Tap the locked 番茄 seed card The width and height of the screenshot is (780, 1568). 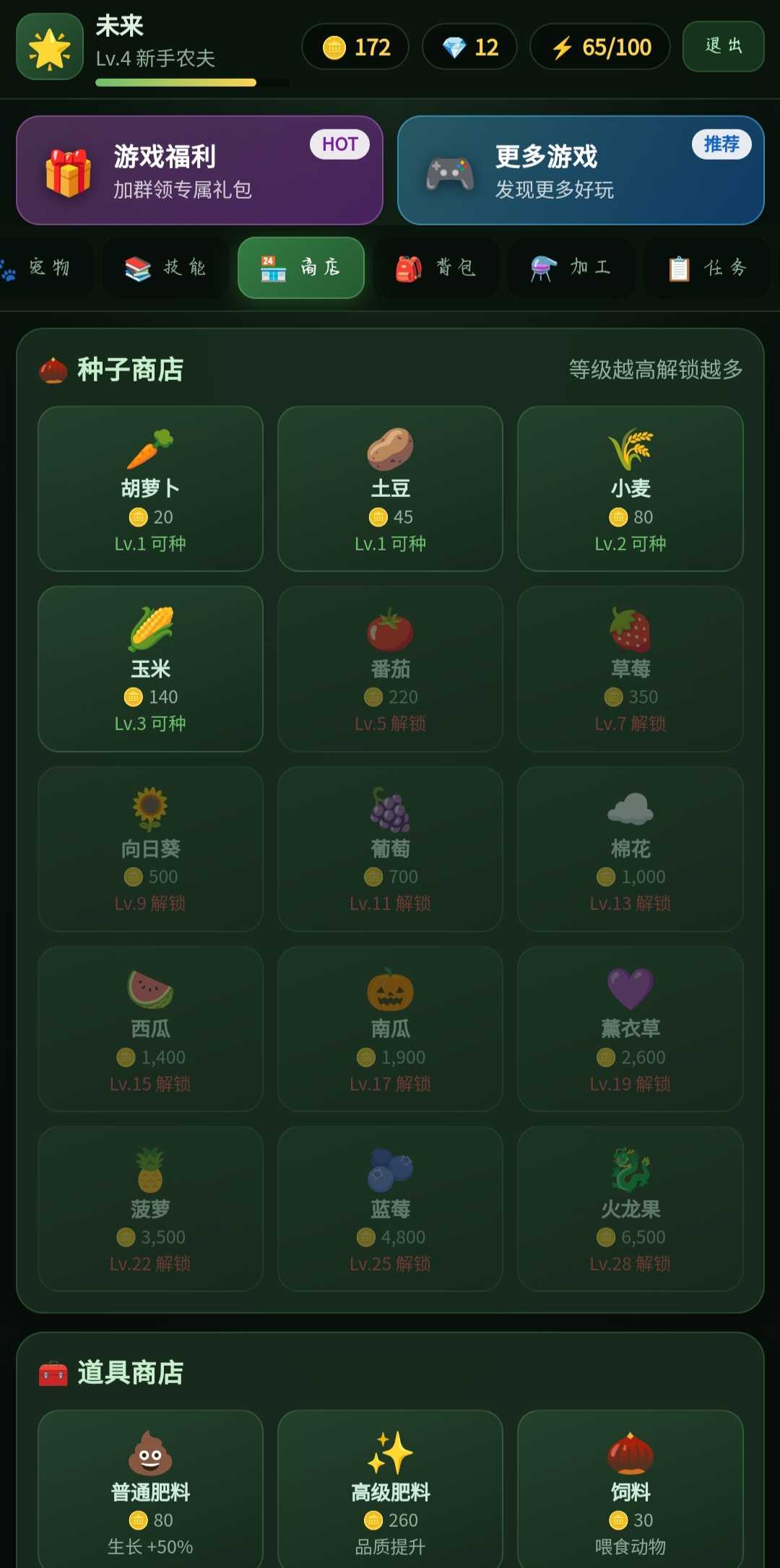coord(390,669)
